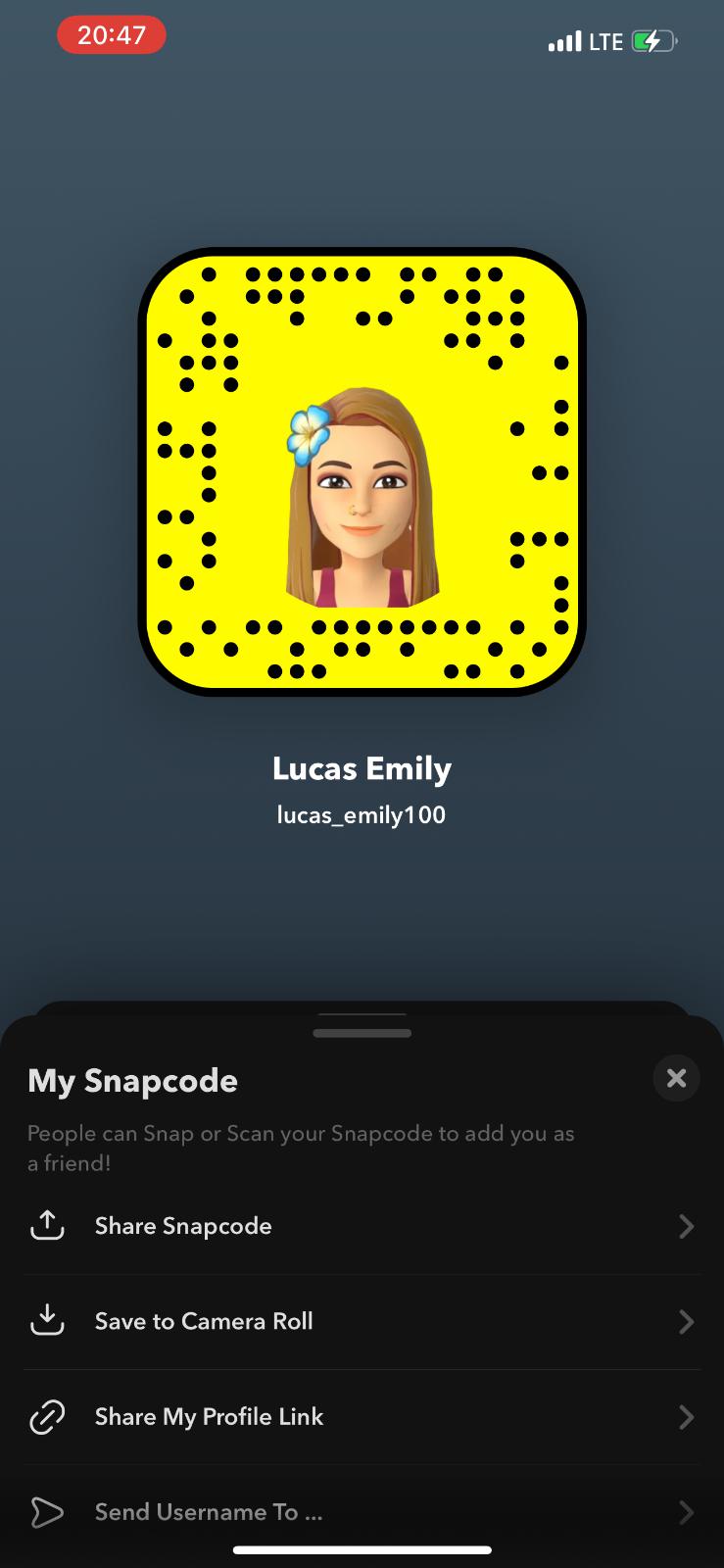The width and height of the screenshot is (724, 1568).
Task: Close the My Snapcode sheet
Action: [676, 1078]
